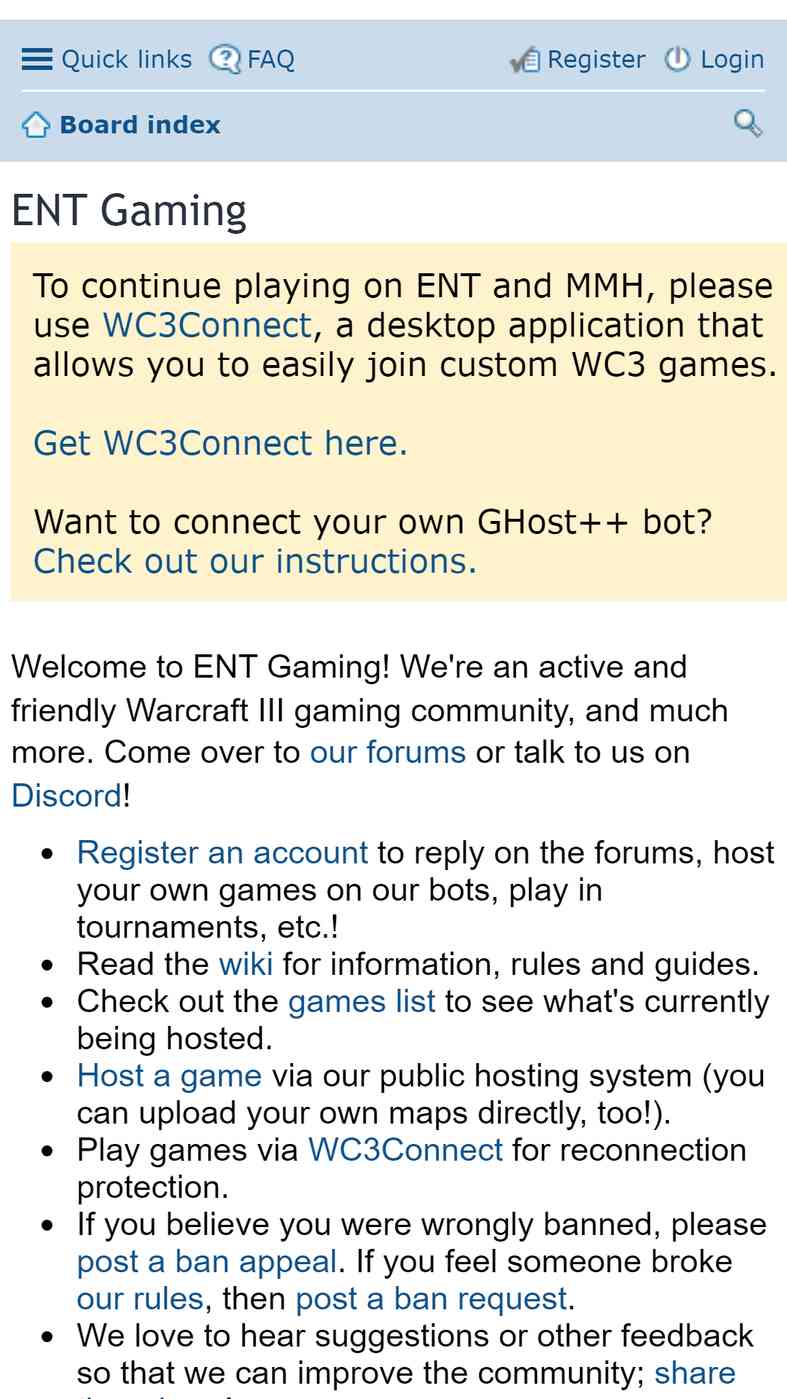
Task: Open the Quick links menu
Action: (107, 60)
